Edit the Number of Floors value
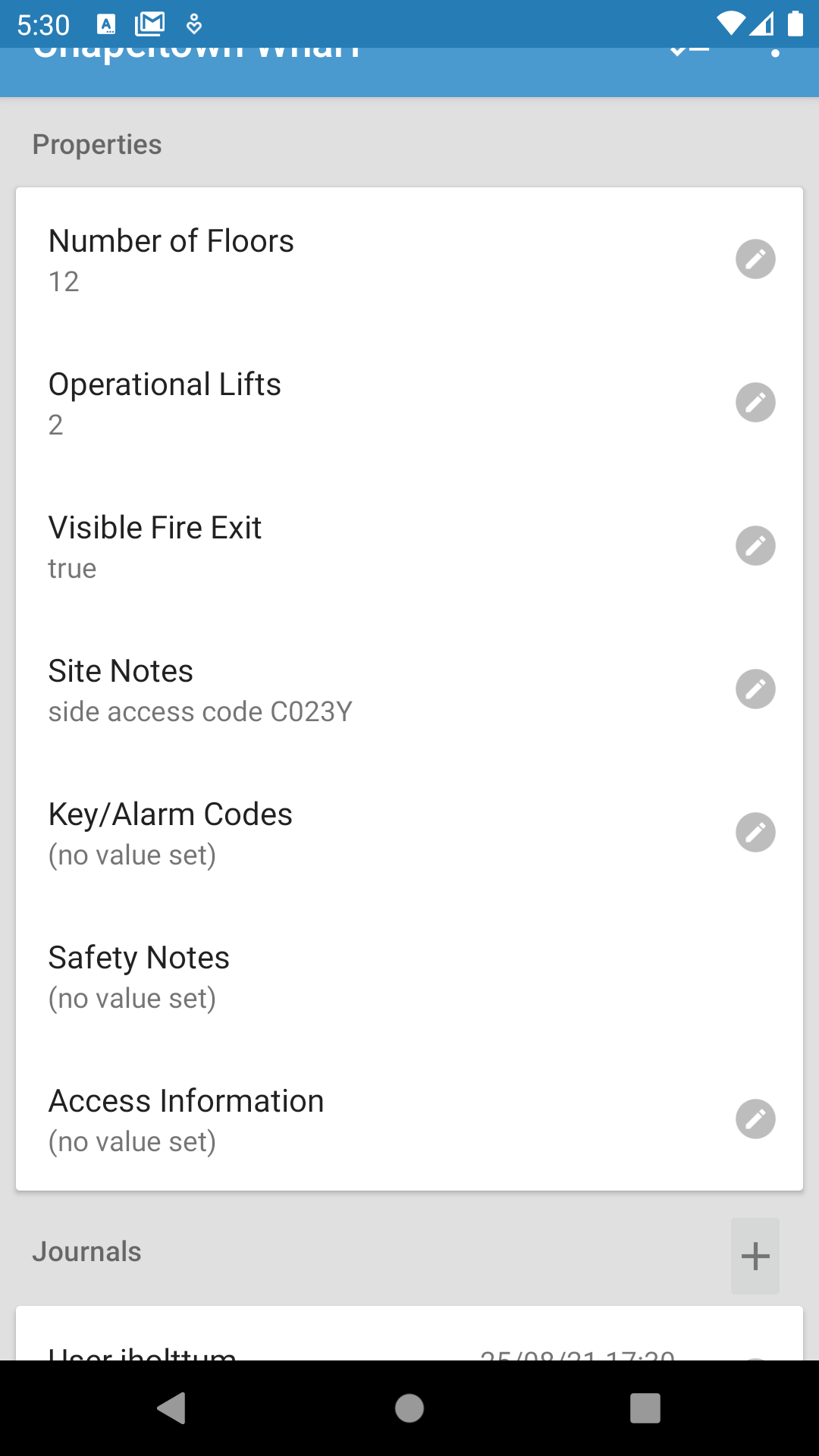 [755, 259]
